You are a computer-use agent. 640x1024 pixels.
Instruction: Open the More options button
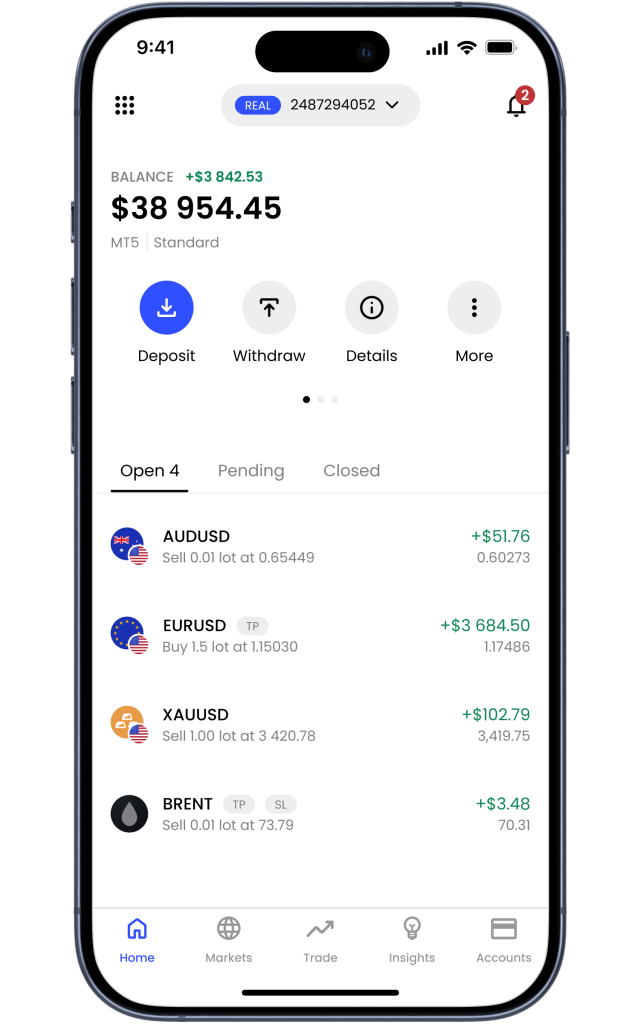coord(474,308)
